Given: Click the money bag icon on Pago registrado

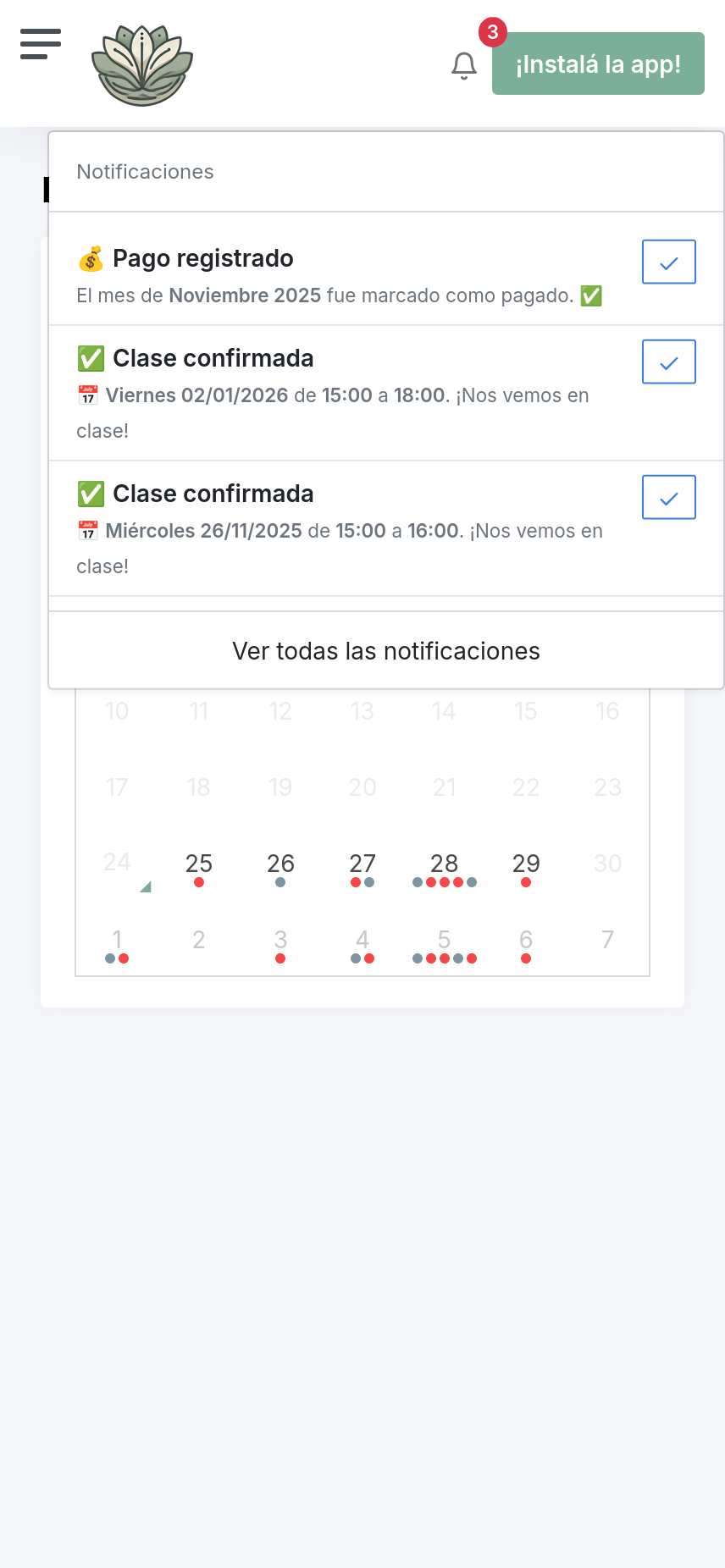Looking at the screenshot, I should coord(91,258).
